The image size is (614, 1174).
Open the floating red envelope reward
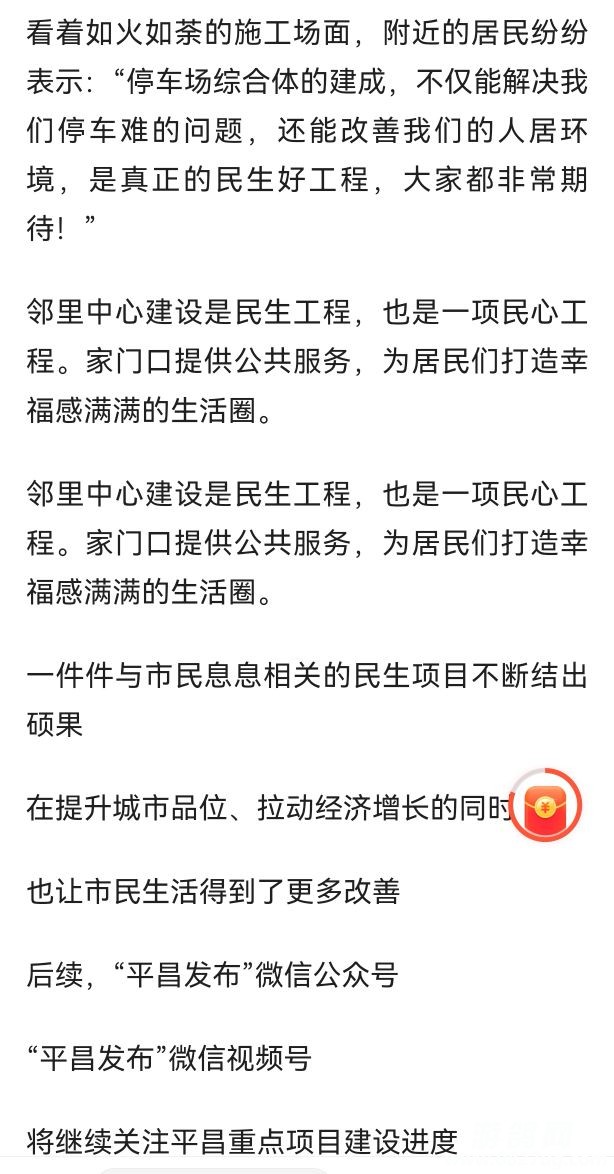pyautogui.click(x=547, y=806)
